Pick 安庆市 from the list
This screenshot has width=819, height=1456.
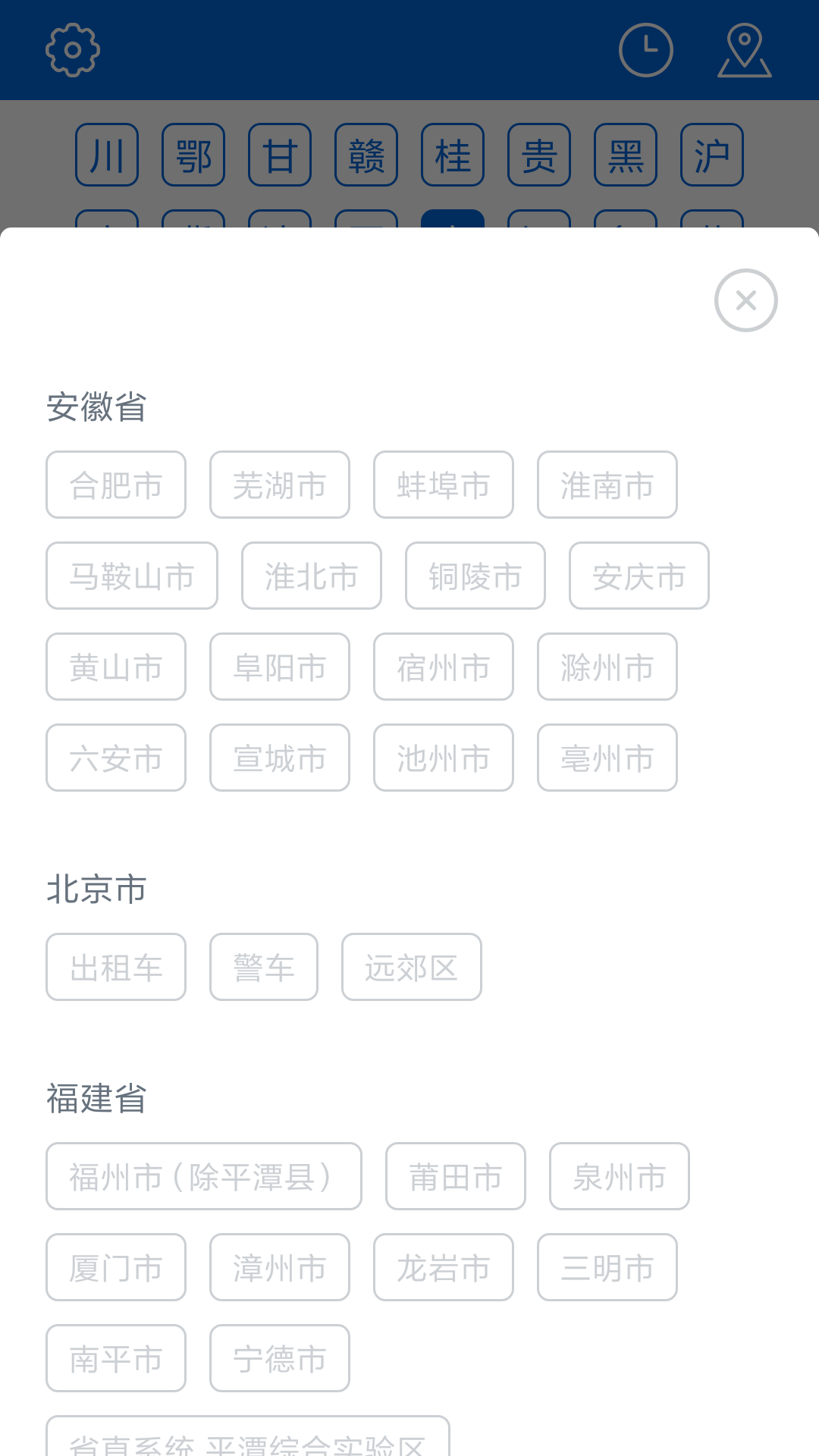point(639,576)
